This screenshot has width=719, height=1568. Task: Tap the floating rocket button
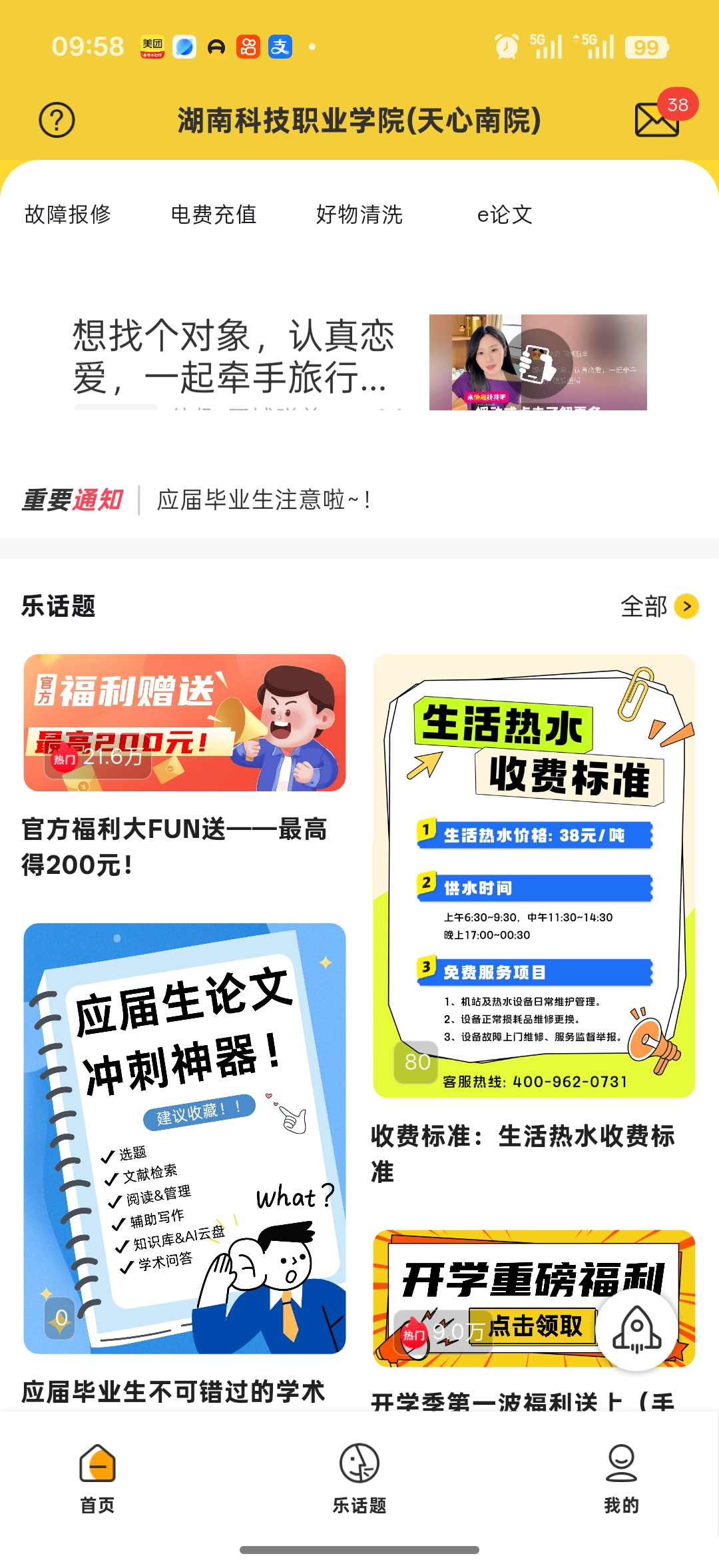click(x=636, y=1329)
